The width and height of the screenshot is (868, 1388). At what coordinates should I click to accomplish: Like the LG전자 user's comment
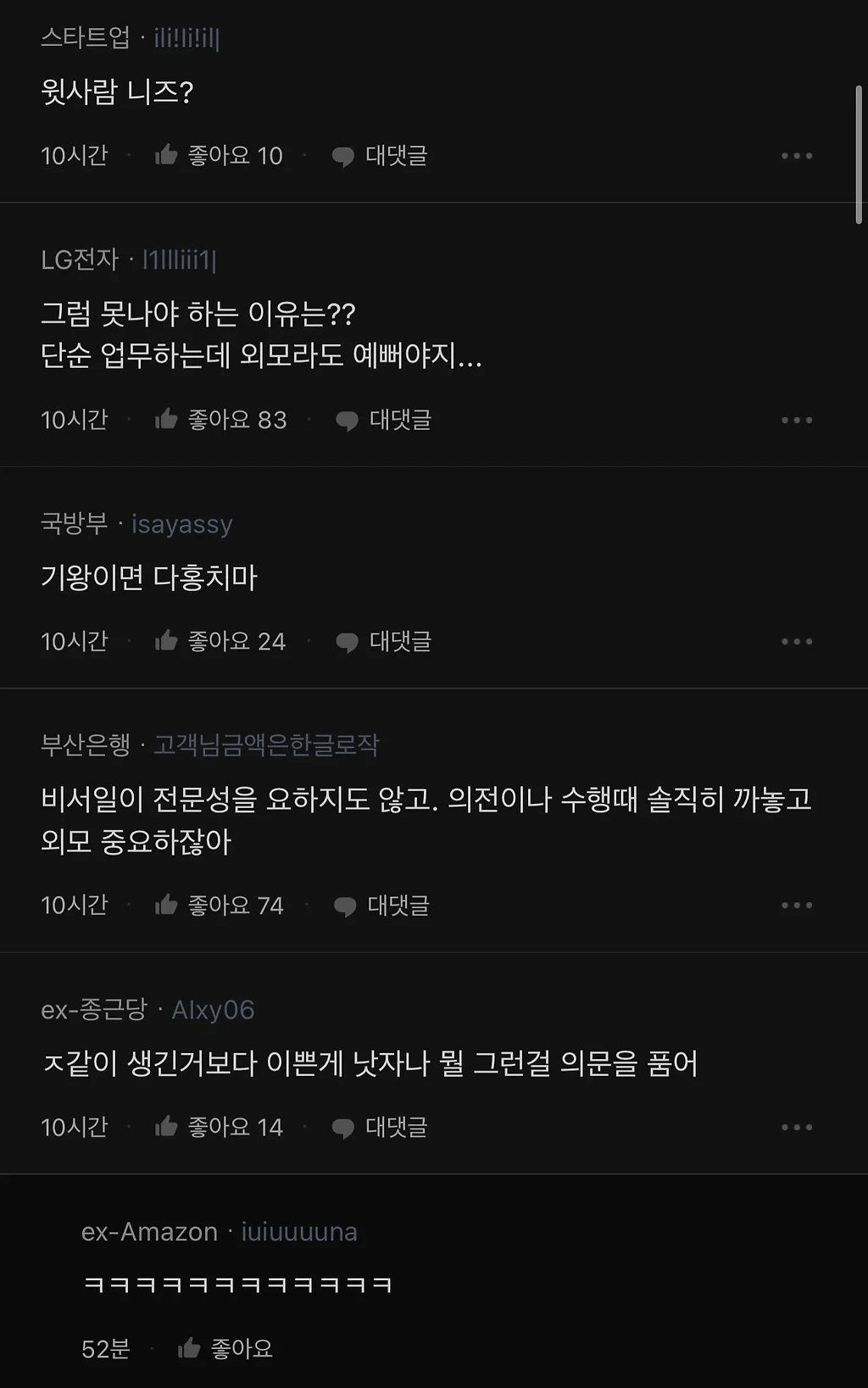click(220, 420)
